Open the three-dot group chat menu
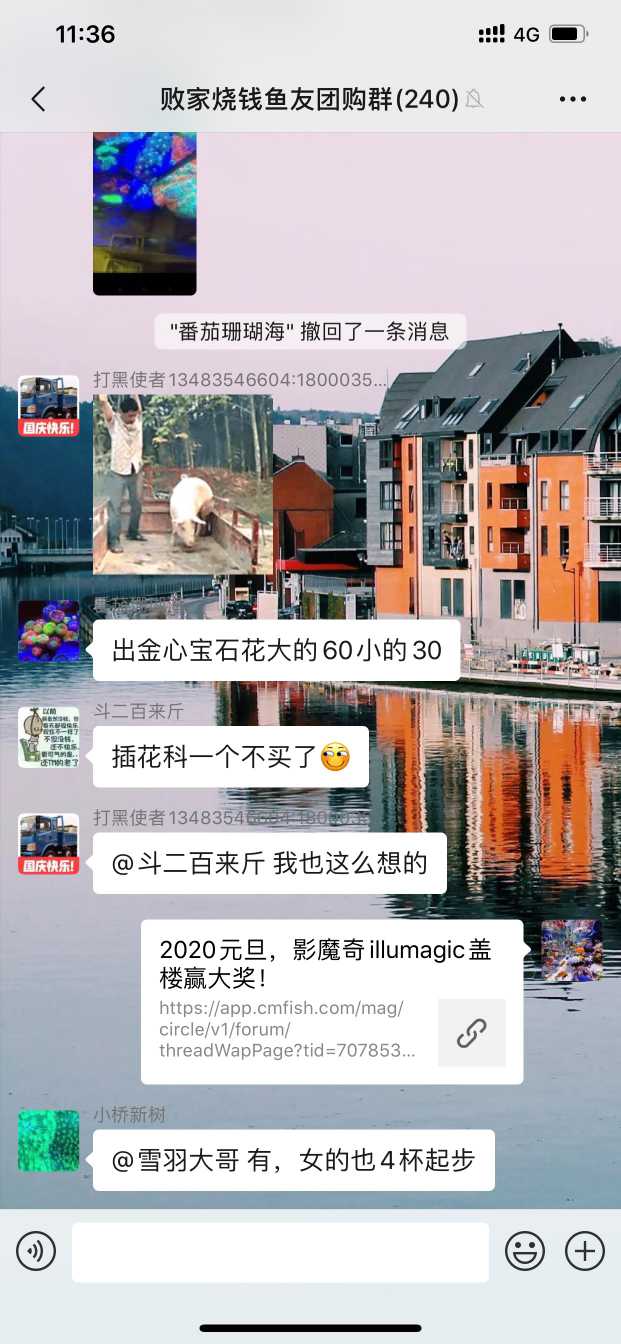 pyautogui.click(x=573, y=99)
